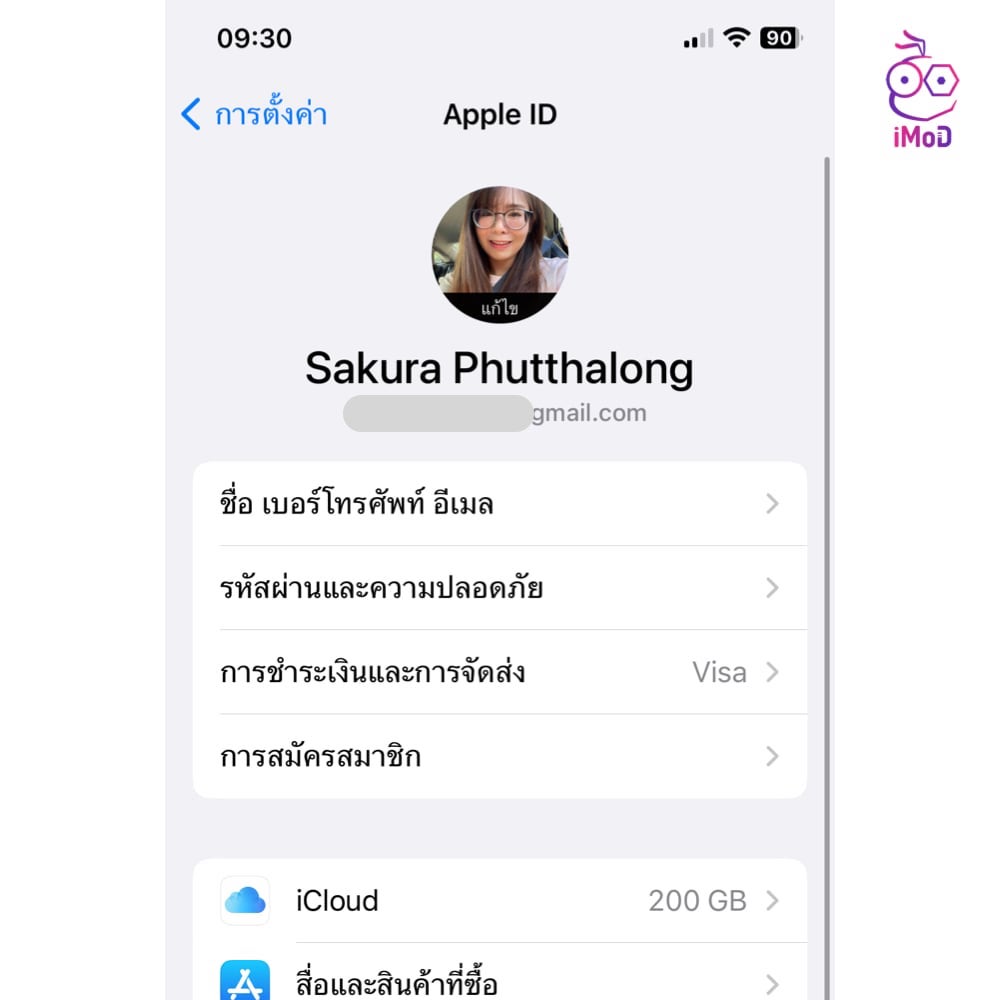Open ชื่อ เบอร์โทรศัพท์ อีเมล
Screen dimensions: 1000x1000
point(499,504)
